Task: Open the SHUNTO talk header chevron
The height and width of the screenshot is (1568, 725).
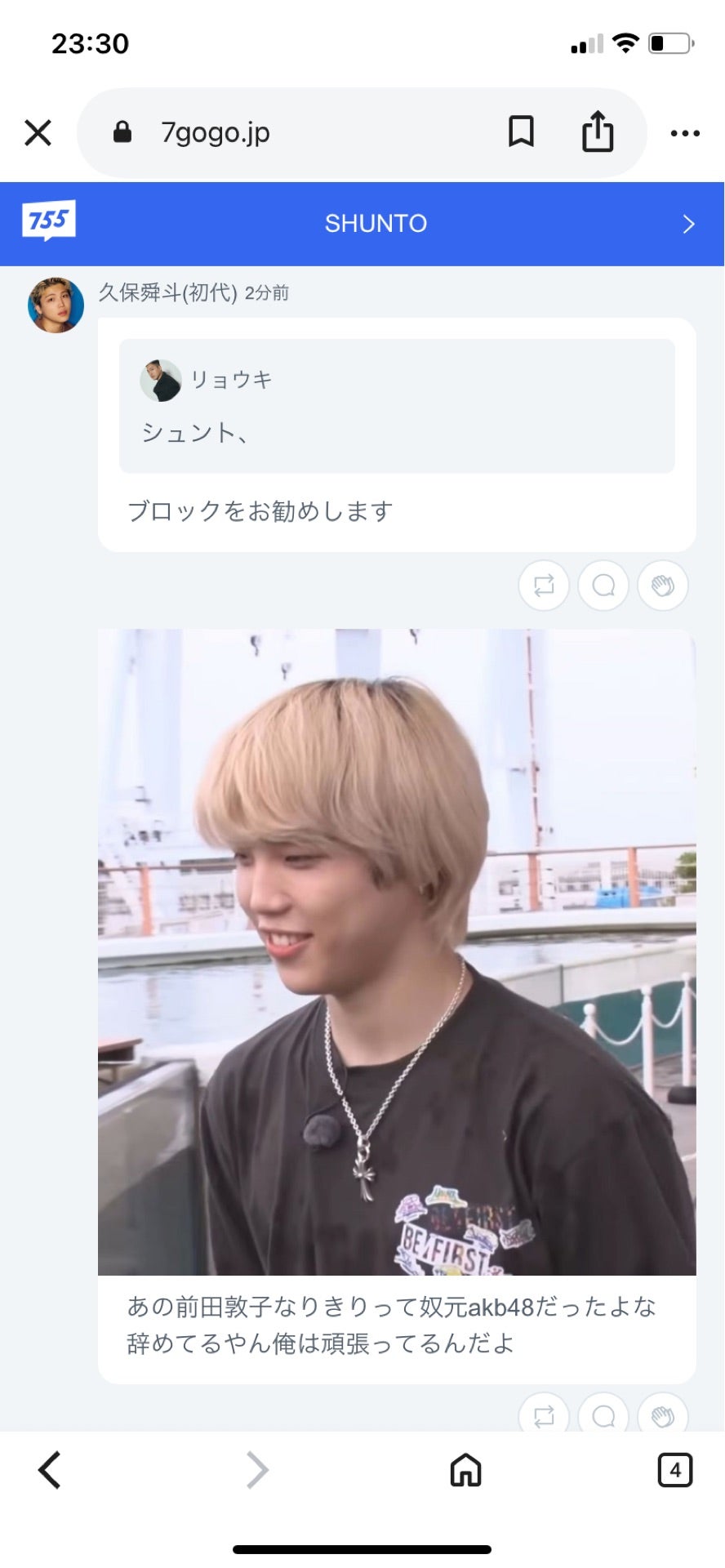Action: [688, 224]
